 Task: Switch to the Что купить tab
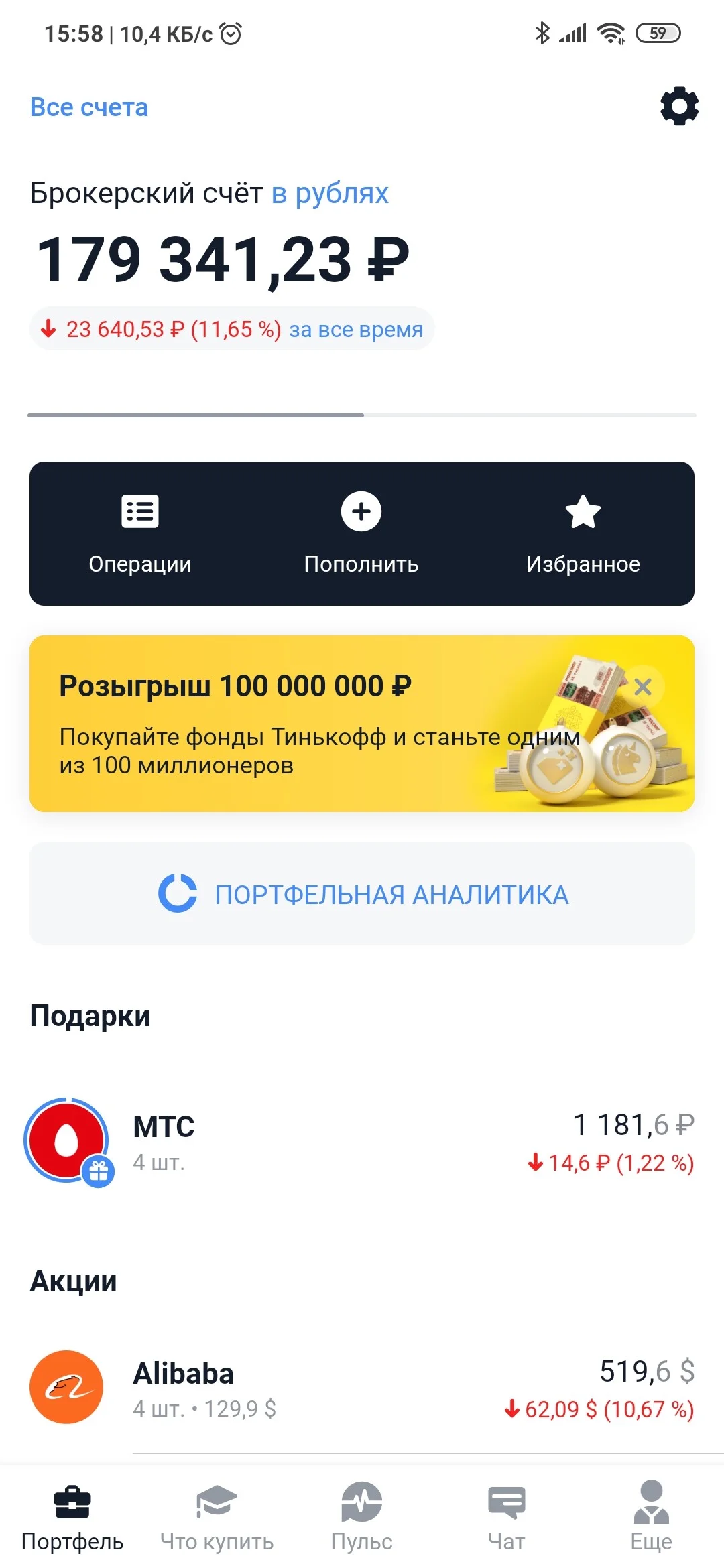pos(217,1518)
